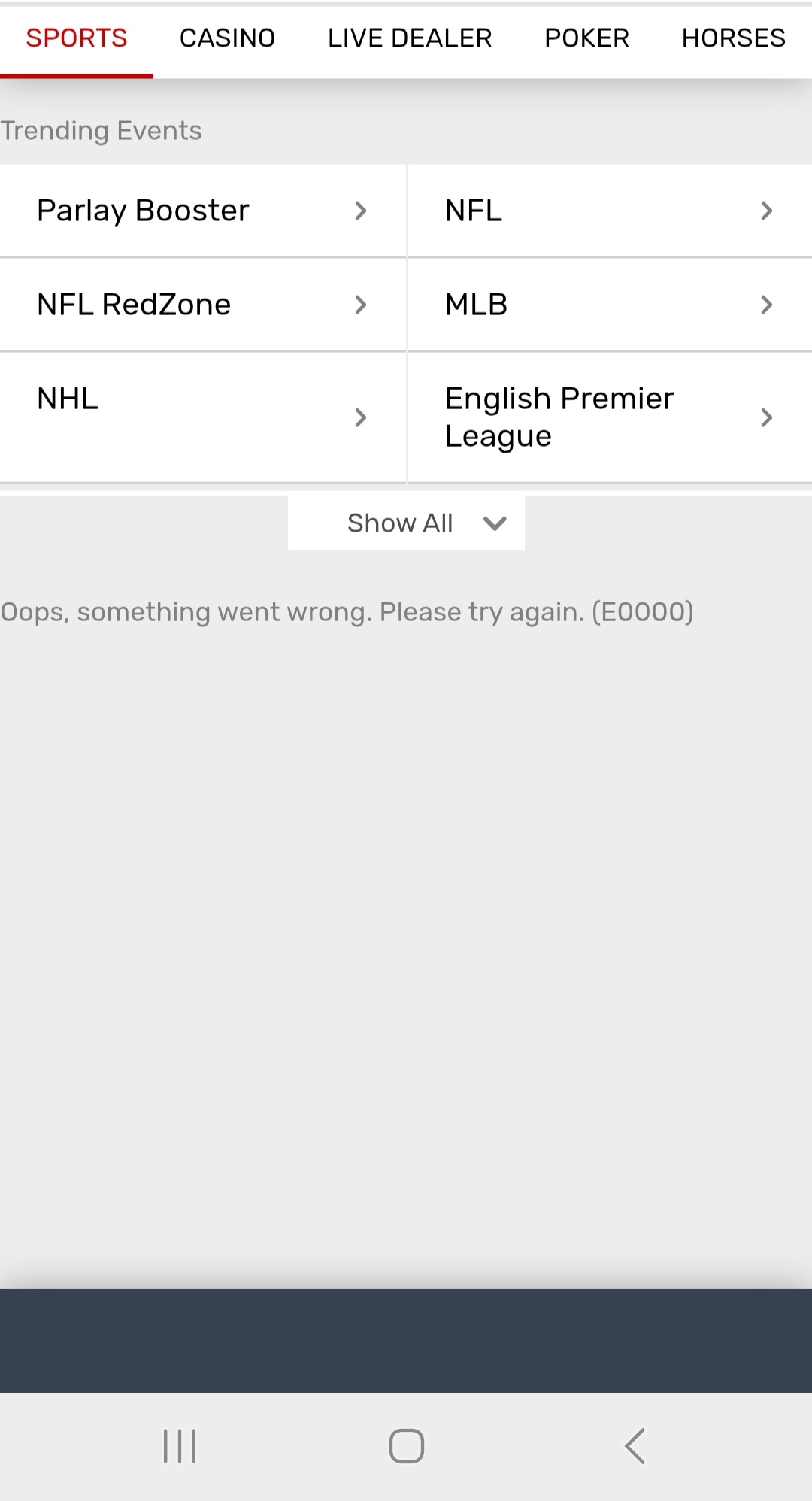Open the Live Dealer tab
Viewport: 812px width, 1501px height.
click(x=410, y=38)
